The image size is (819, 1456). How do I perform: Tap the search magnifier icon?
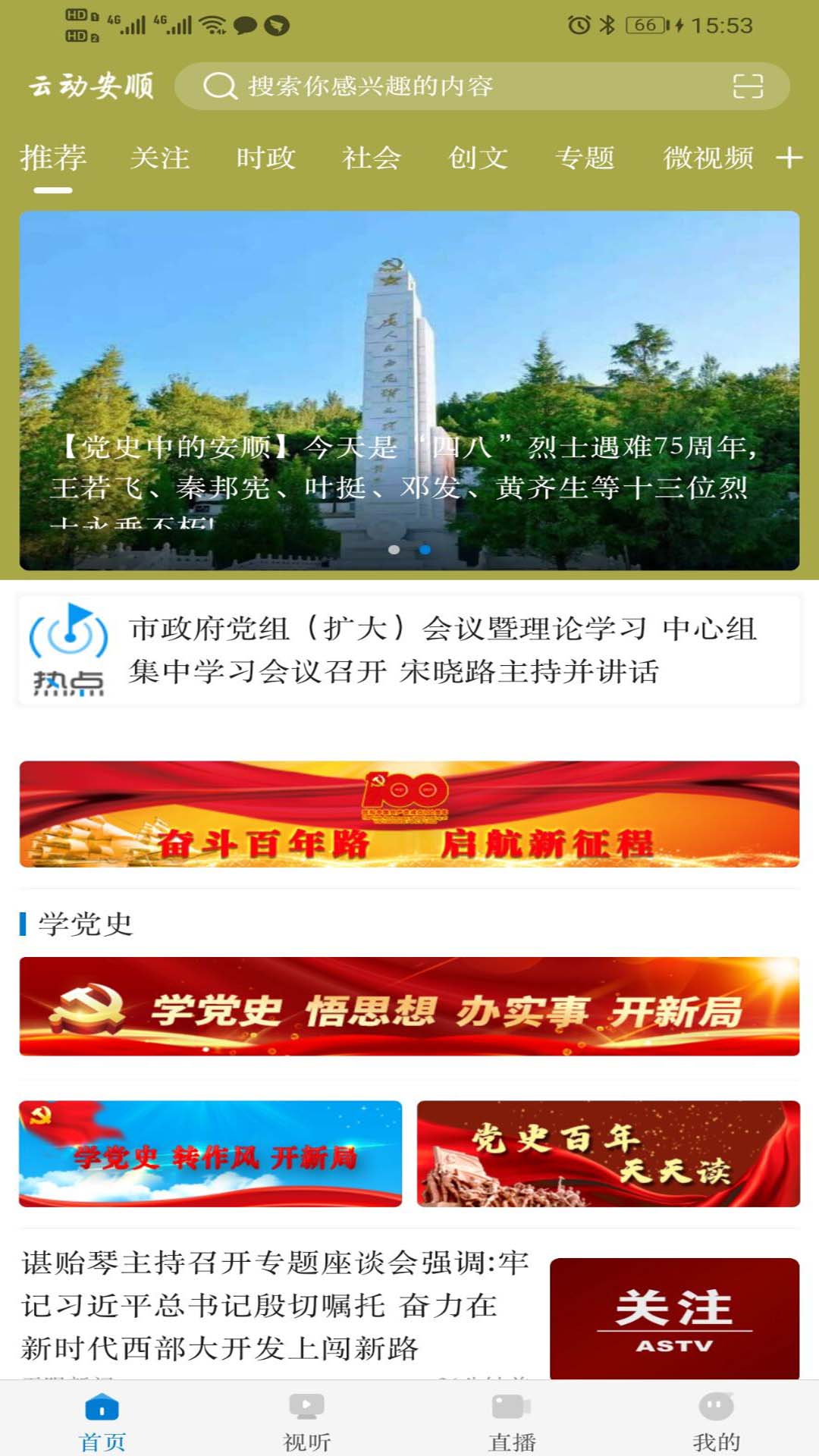click(x=220, y=86)
